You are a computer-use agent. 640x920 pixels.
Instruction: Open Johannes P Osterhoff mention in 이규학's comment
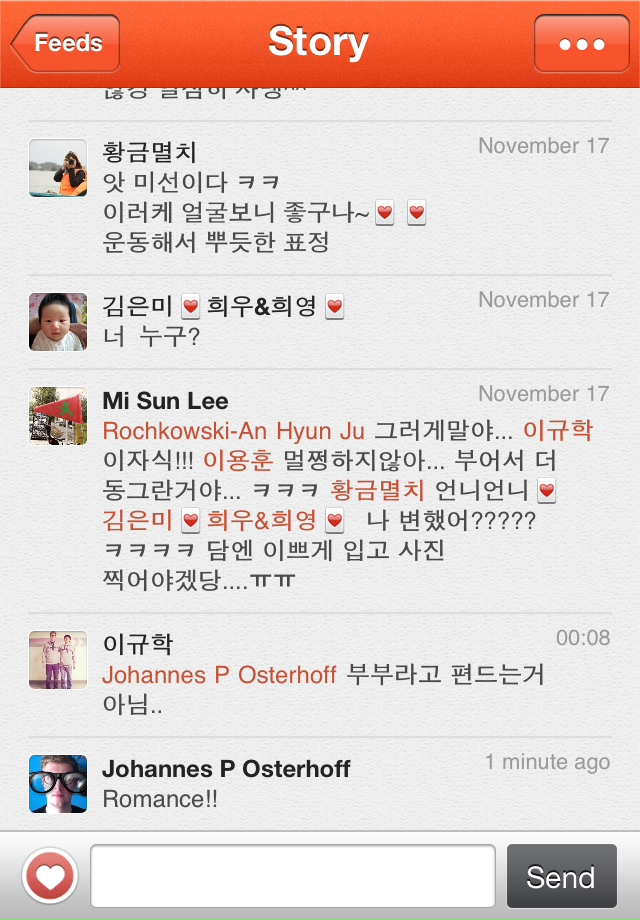[219, 675]
